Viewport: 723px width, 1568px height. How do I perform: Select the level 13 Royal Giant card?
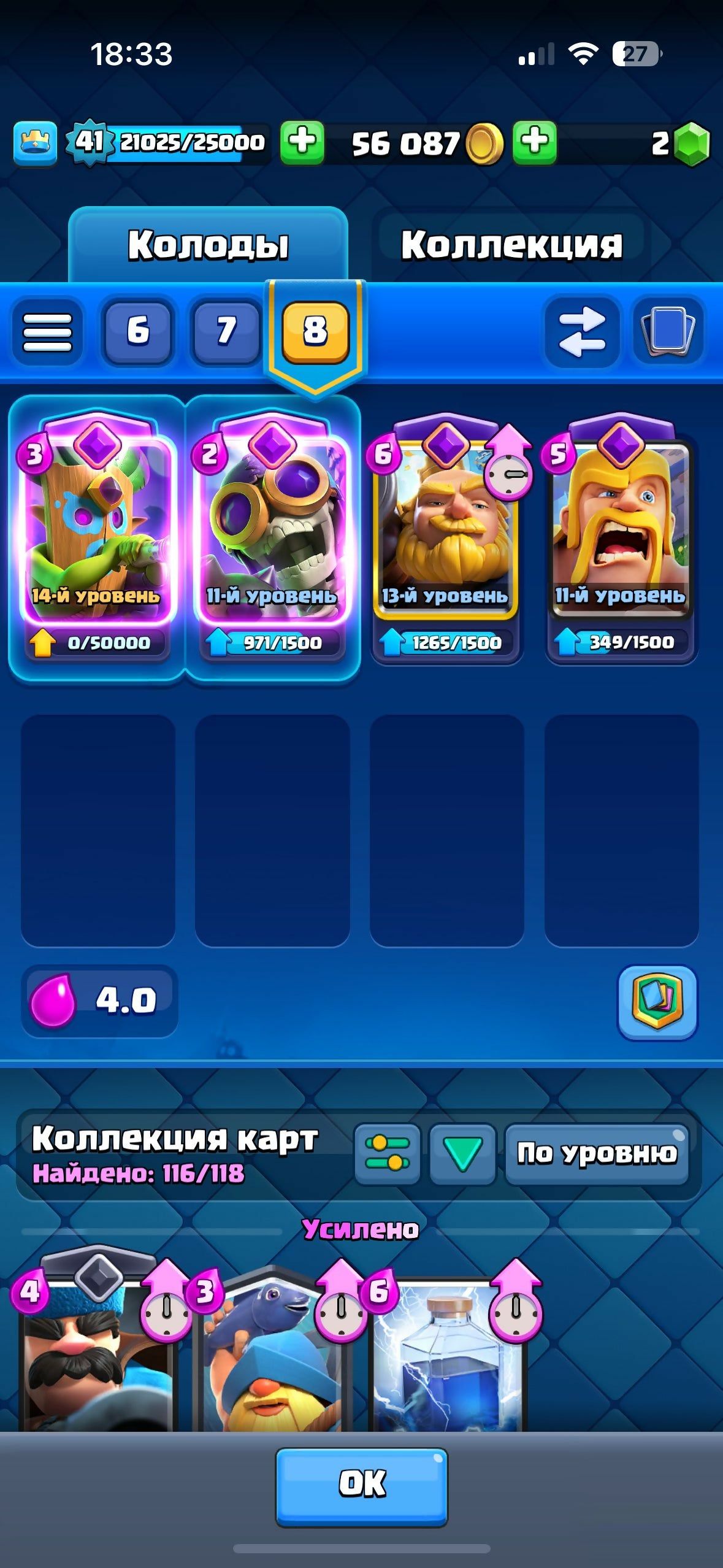tap(446, 528)
